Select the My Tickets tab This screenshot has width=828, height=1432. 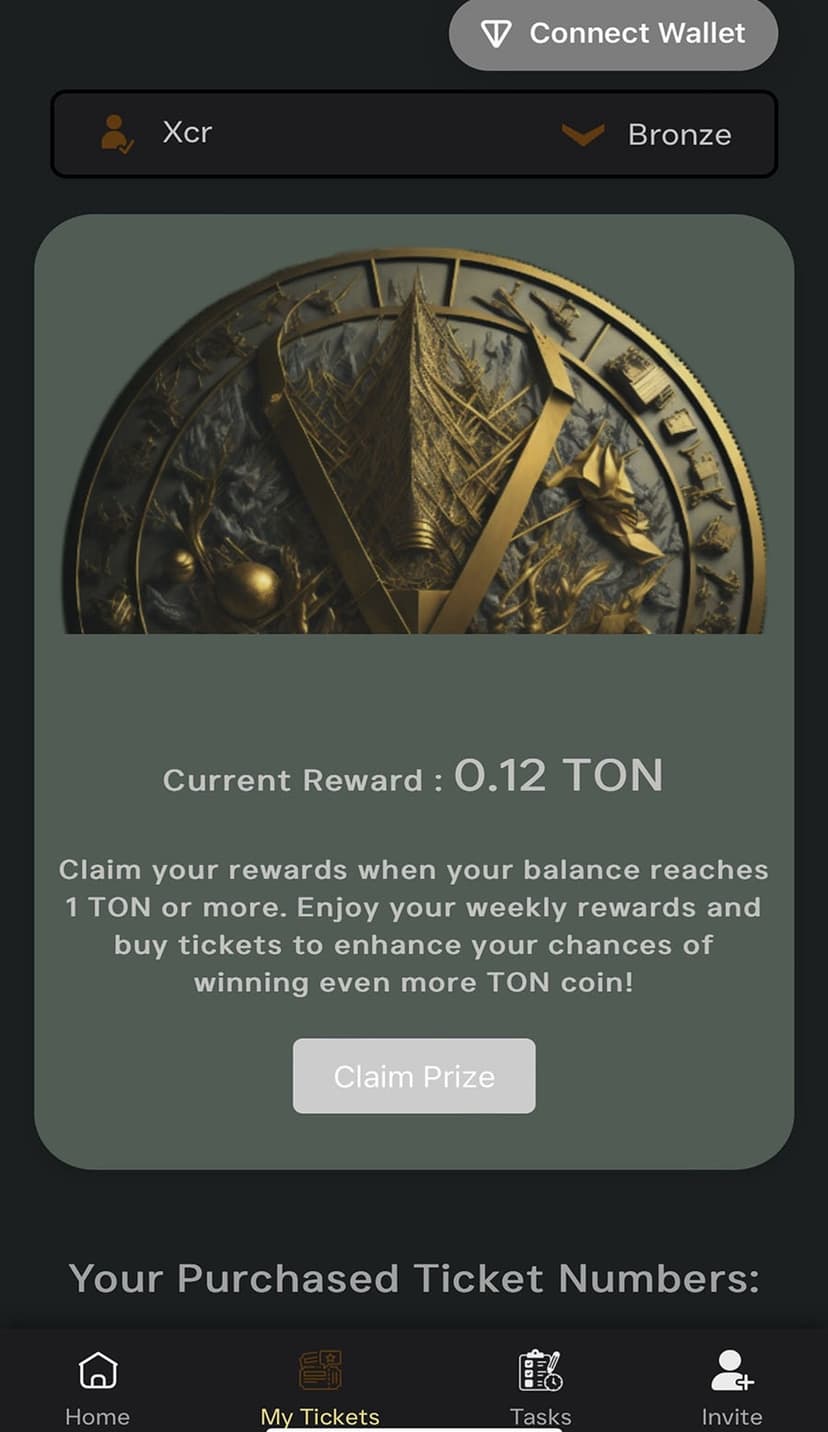tap(320, 1386)
